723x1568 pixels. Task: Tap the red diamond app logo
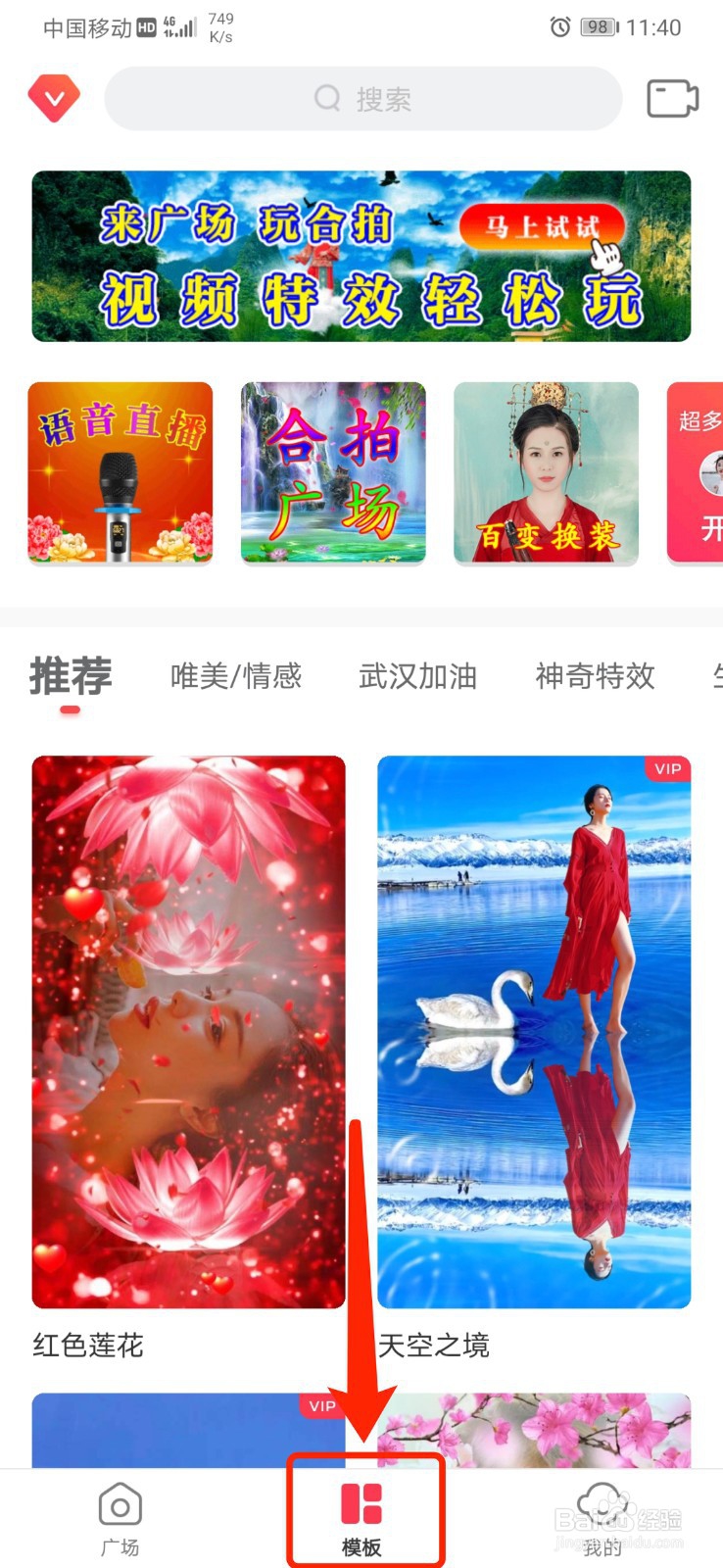(x=54, y=97)
